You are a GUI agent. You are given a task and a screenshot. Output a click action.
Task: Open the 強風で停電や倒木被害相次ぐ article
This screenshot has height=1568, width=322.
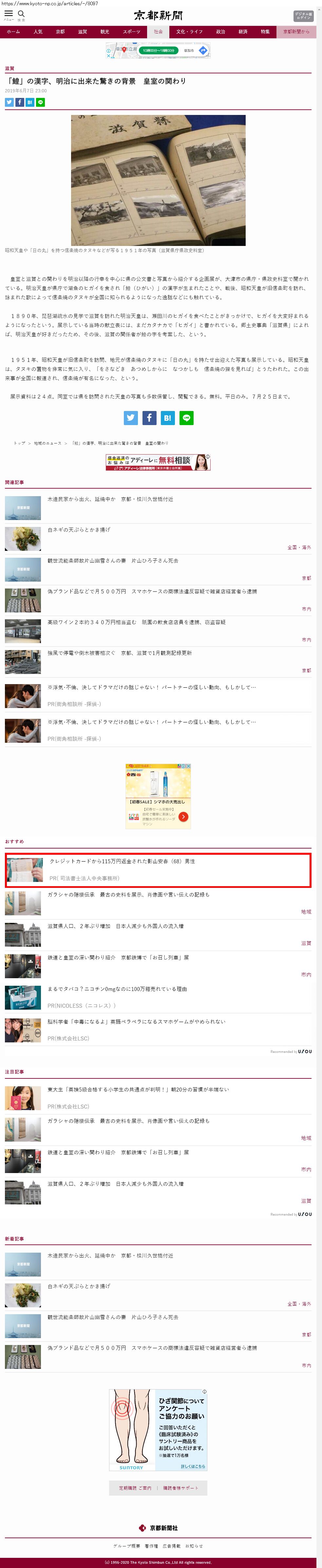tap(119, 653)
